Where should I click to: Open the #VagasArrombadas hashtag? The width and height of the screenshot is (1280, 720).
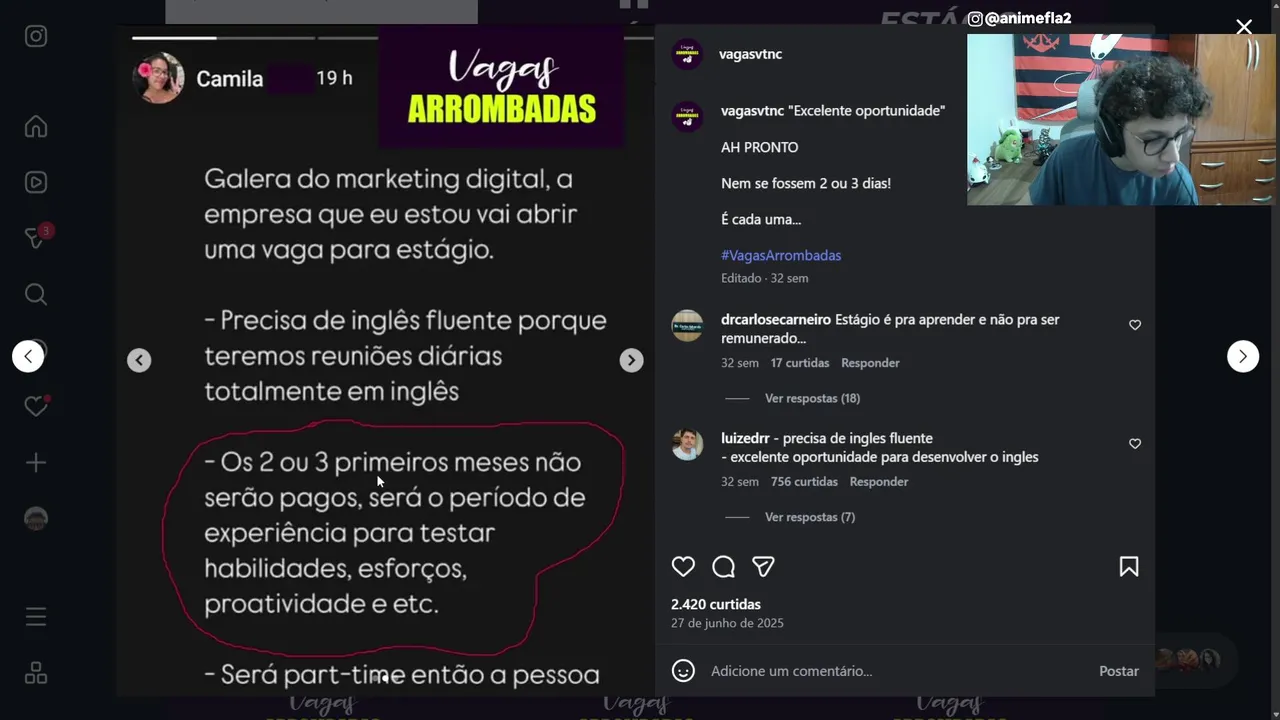pyautogui.click(x=780, y=255)
